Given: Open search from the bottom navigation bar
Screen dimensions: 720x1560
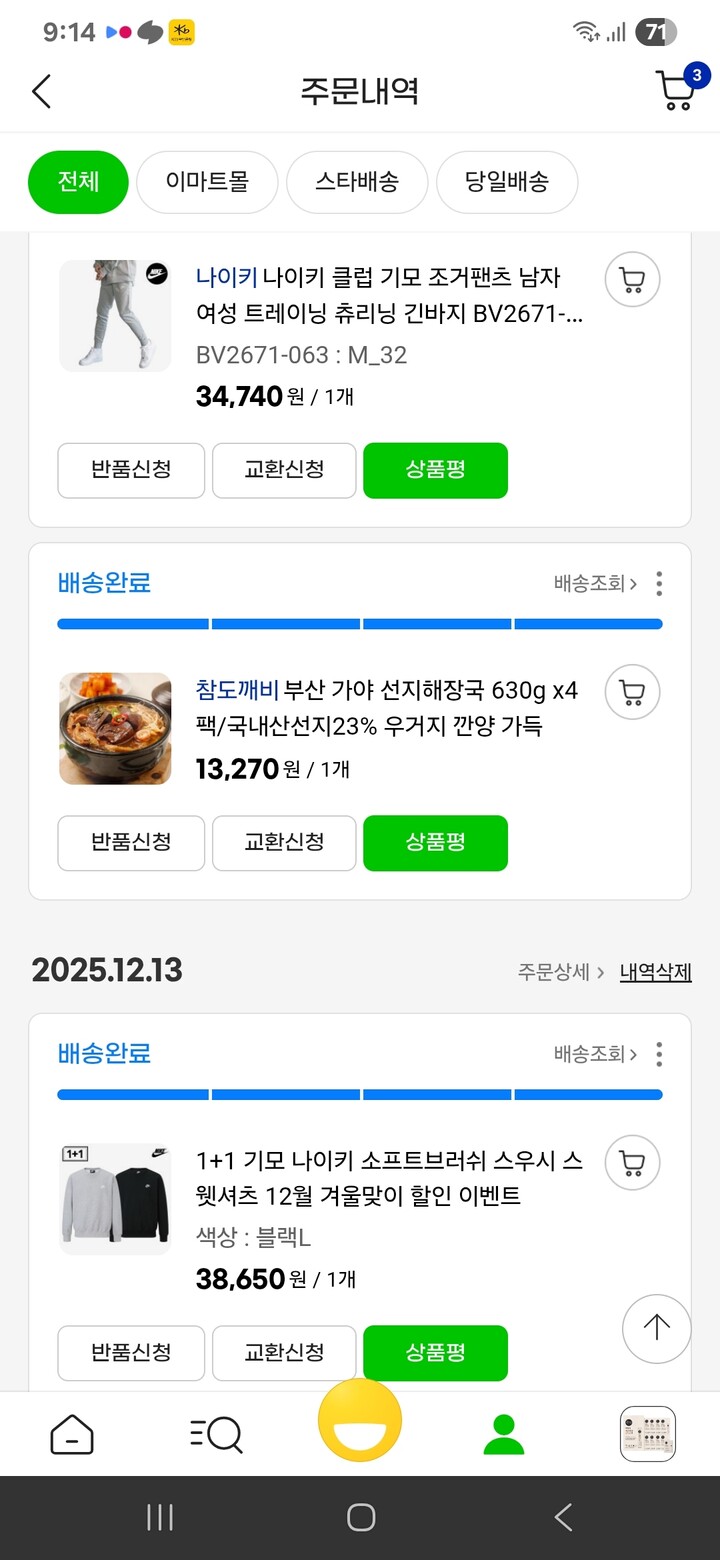Looking at the screenshot, I should point(215,1433).
